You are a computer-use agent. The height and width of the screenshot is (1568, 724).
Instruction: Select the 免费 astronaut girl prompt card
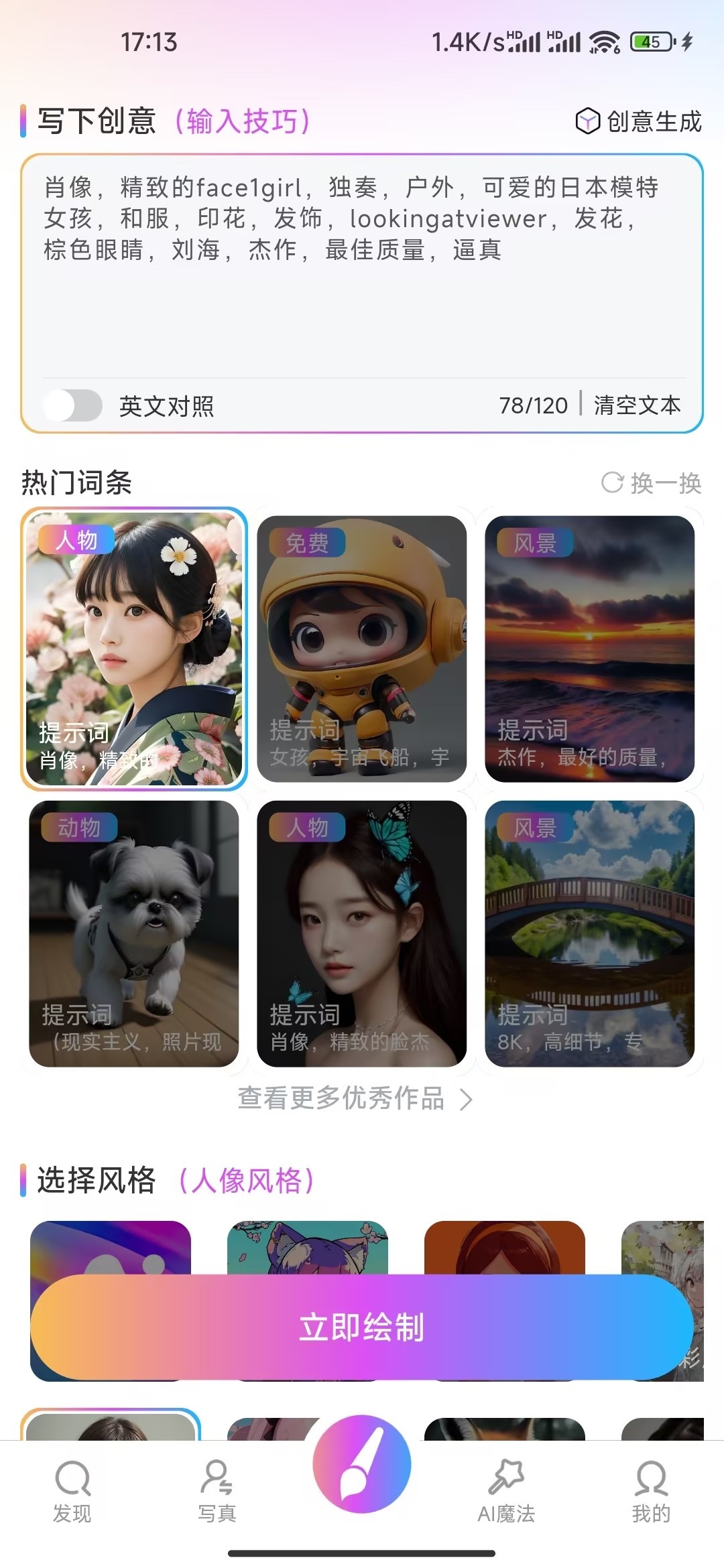(x=362, y=649)
